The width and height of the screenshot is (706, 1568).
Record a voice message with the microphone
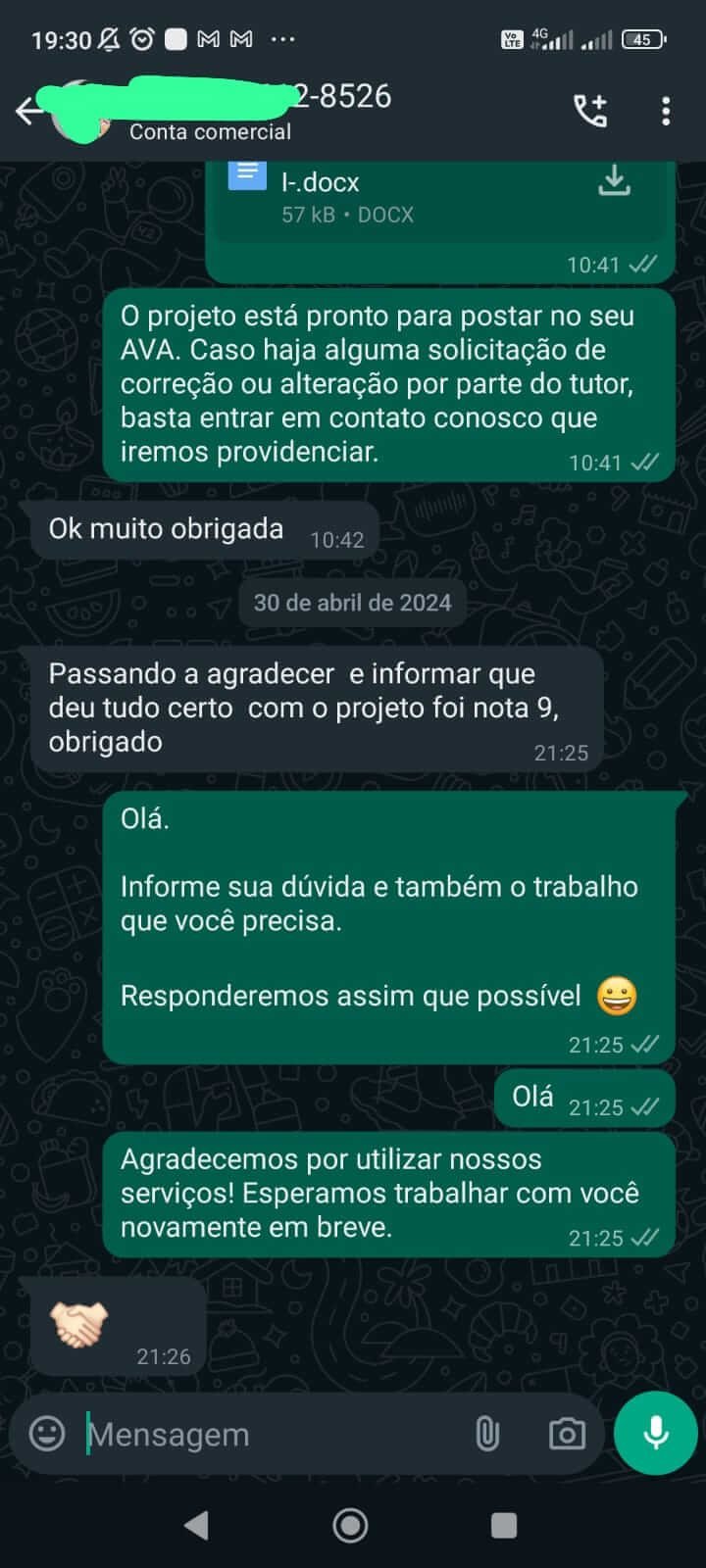point(656,1433)
